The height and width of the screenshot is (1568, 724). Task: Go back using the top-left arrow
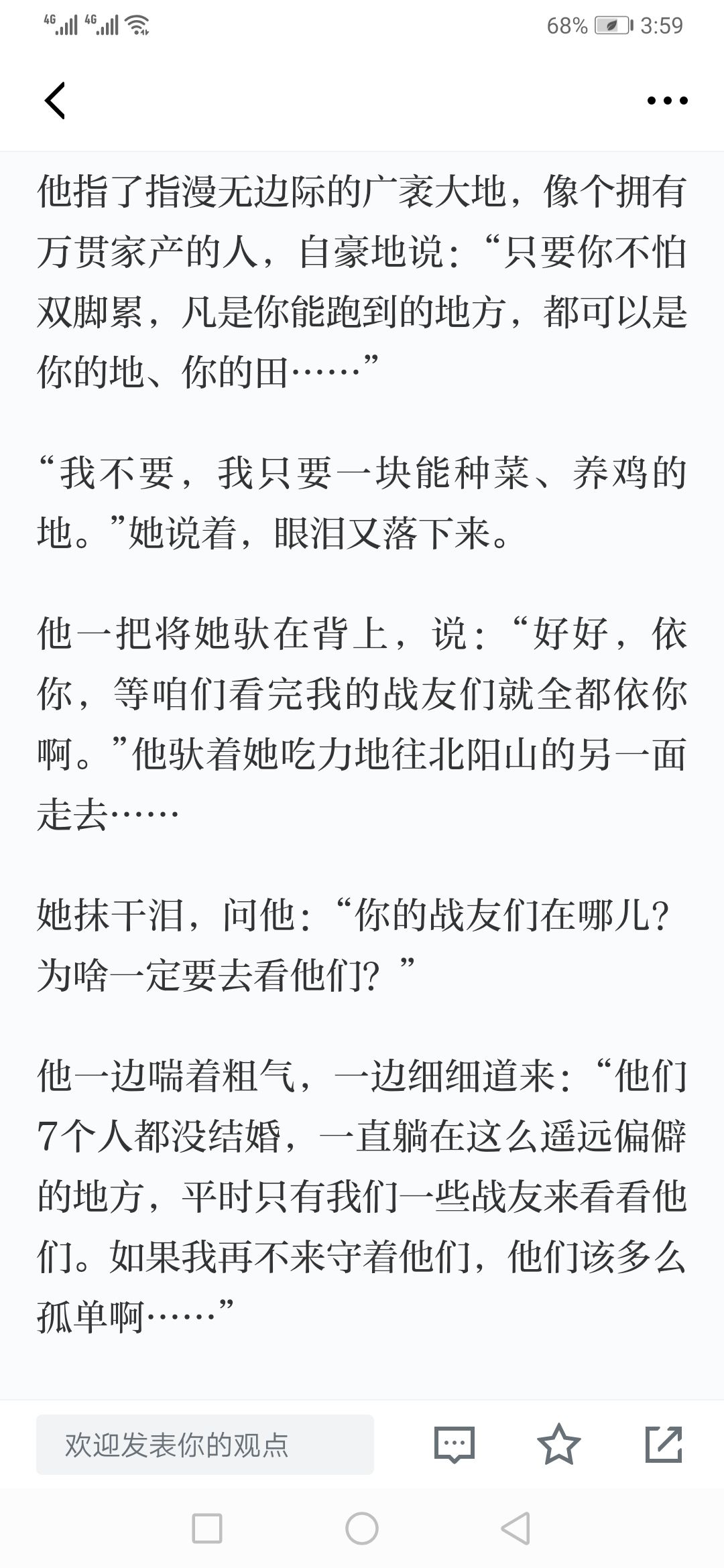55,101
